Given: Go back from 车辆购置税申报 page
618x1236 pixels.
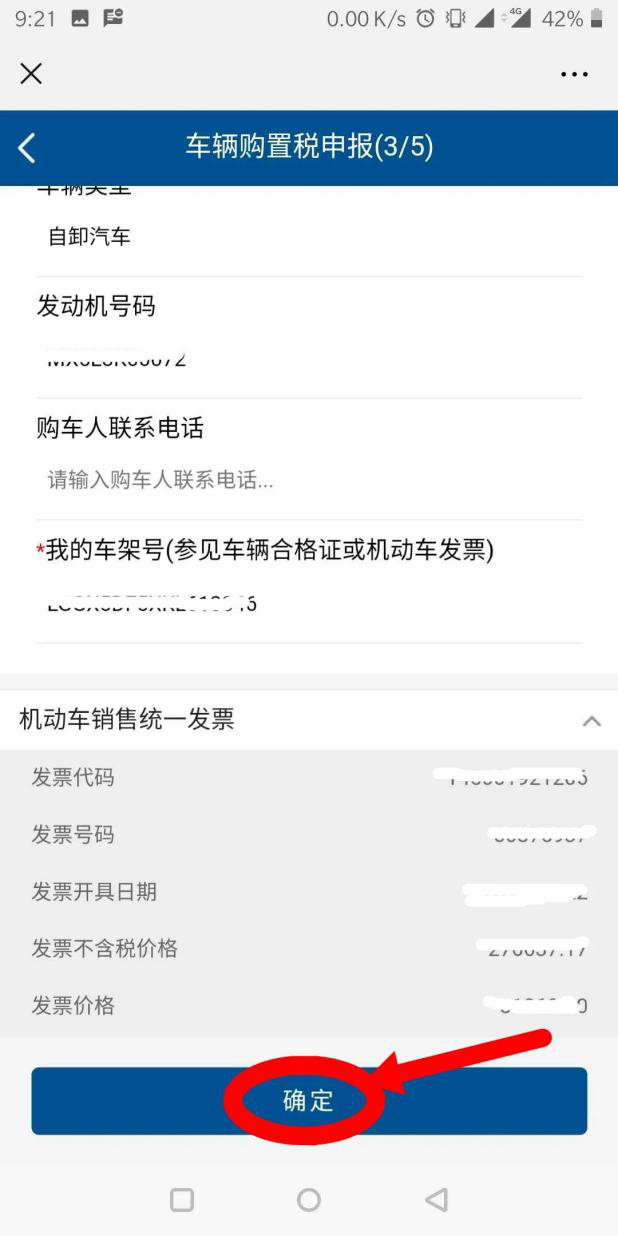Looking at the screenshot, I should [x=27, y=148].
